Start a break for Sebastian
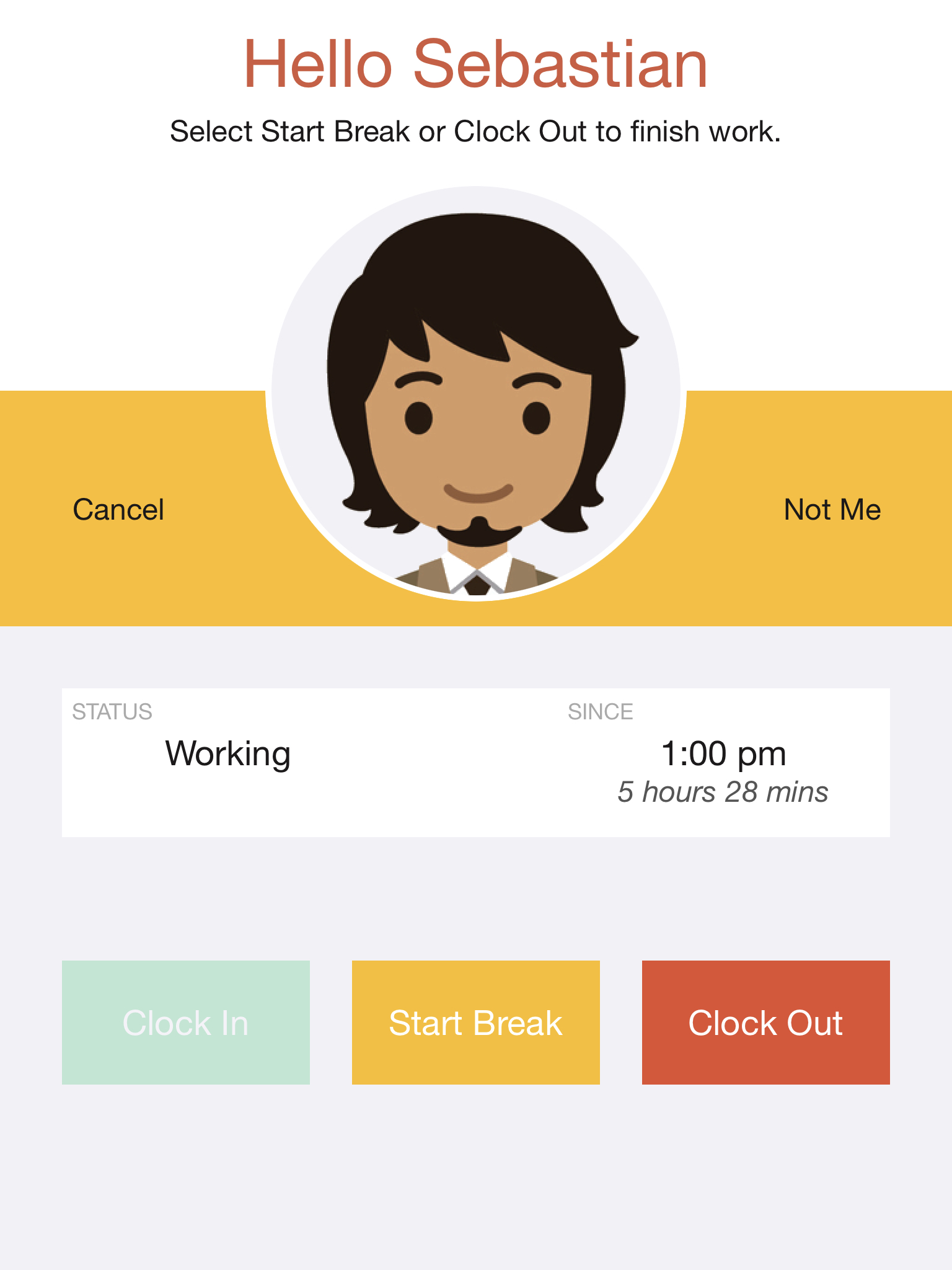Image resolution: width=952 pixels, height=1270 pixels. click(475, 1022)
